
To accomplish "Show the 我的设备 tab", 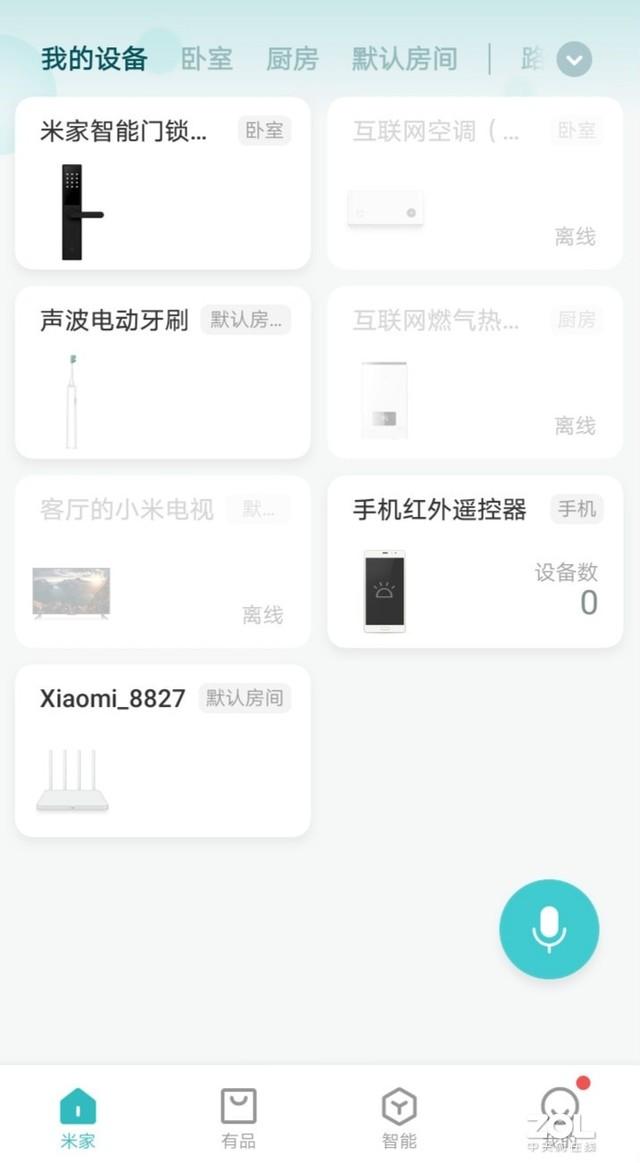I will point(94,59).
